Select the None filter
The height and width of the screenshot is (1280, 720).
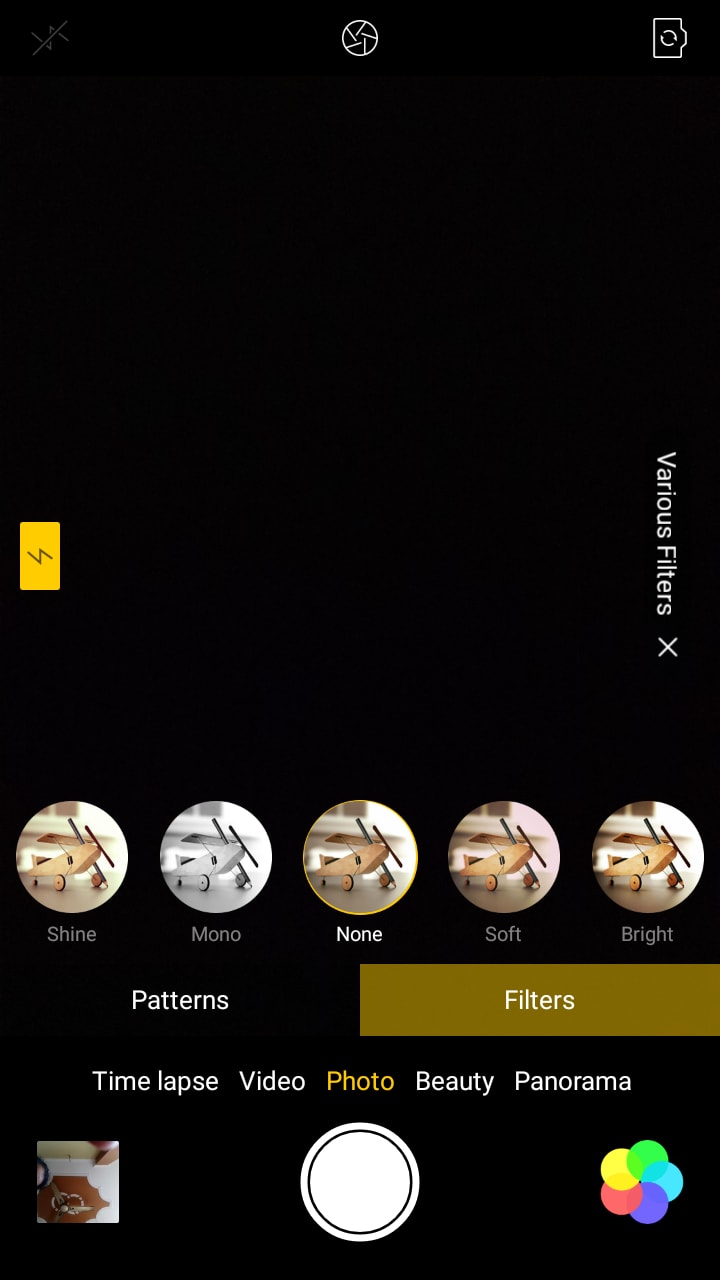click(360, 858)
